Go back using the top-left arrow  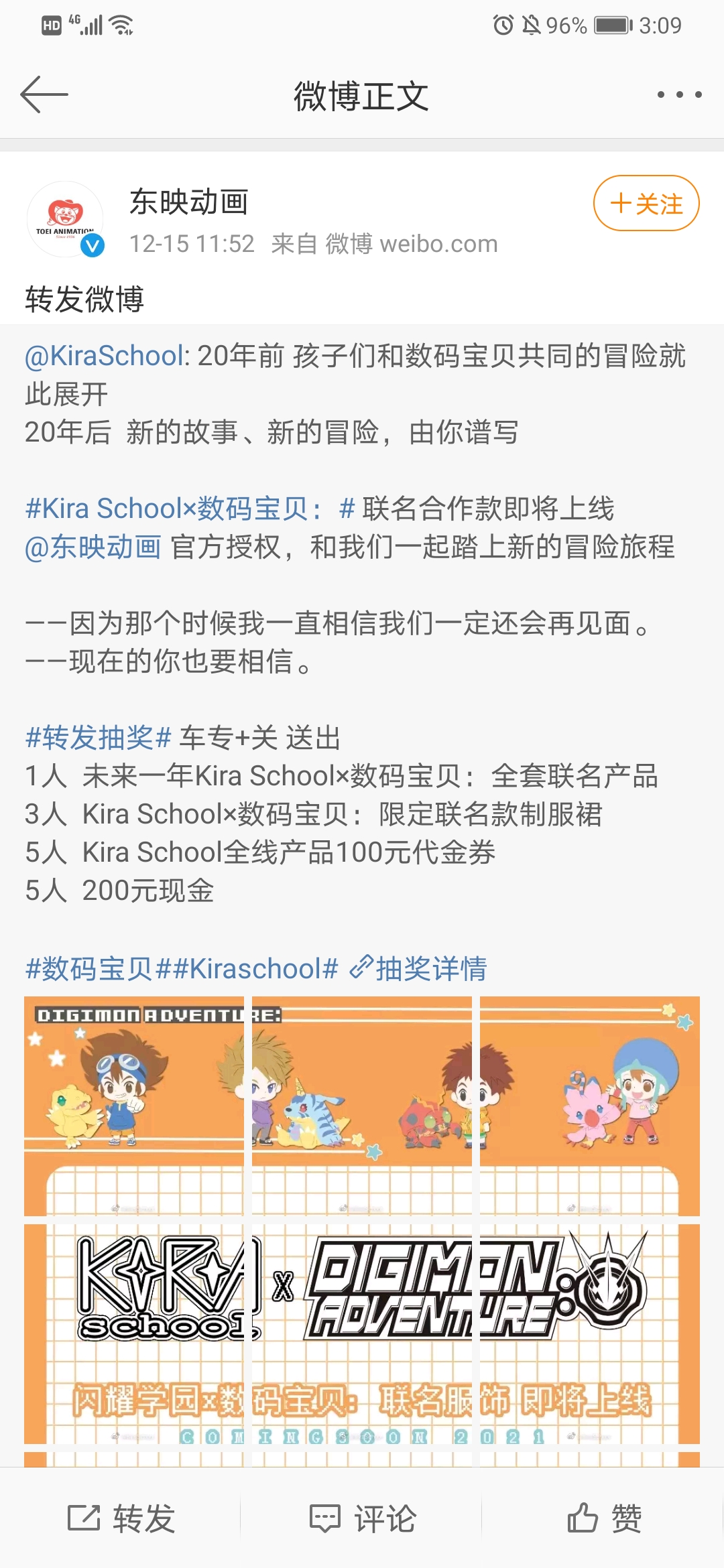[44, 94]
